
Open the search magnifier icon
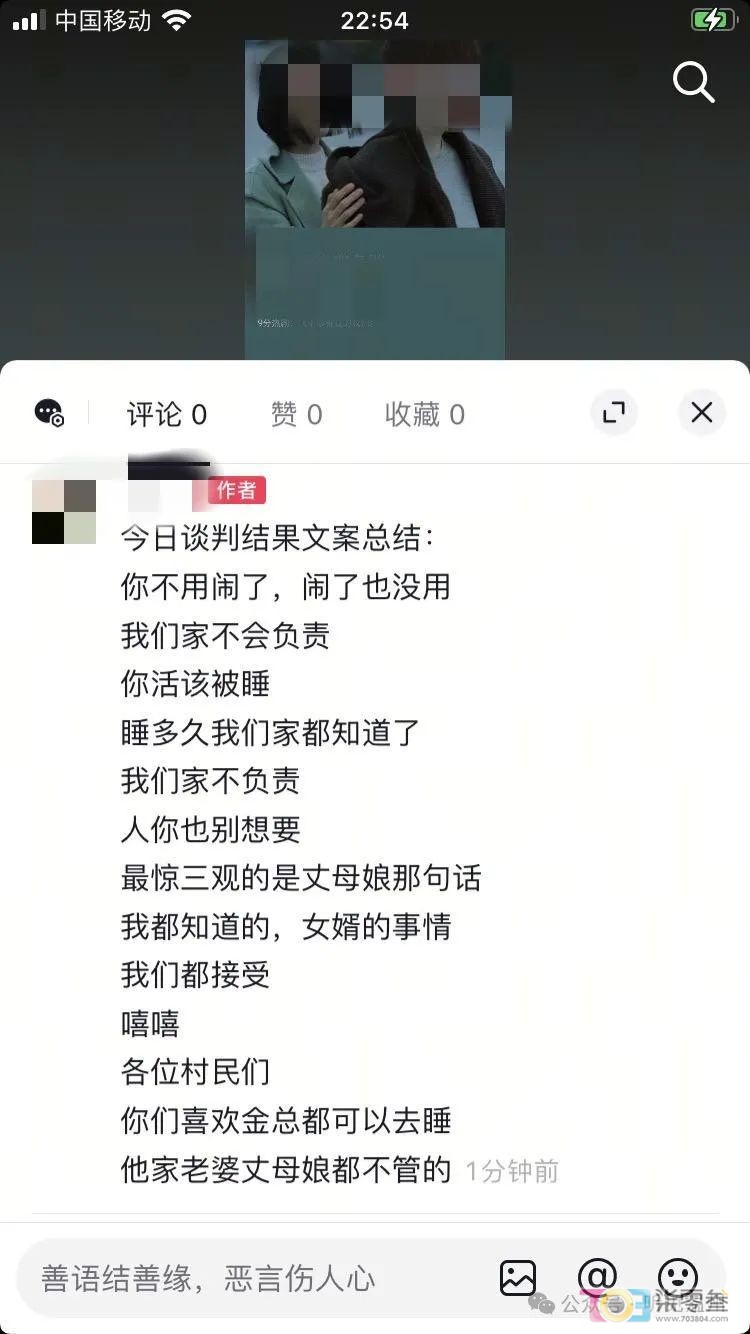tap(693, 82)
